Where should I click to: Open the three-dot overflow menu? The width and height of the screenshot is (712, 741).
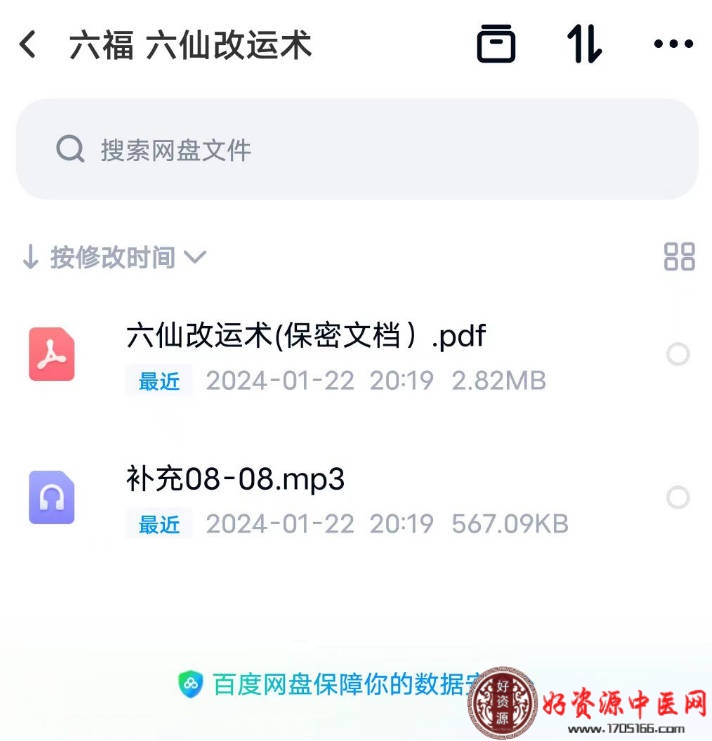point(673,45)
